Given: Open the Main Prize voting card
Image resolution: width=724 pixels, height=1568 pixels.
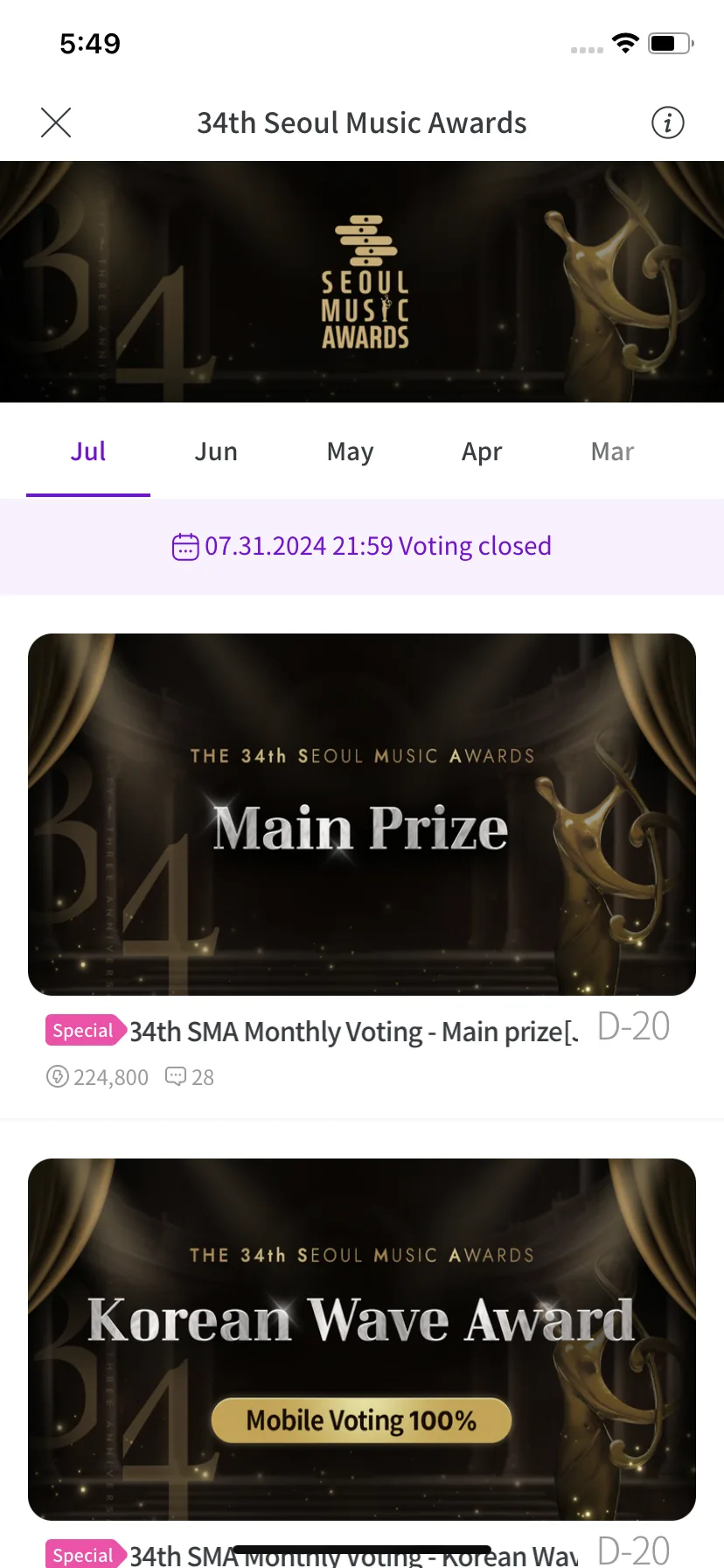Looking at the screenshot, I should 362,815.
